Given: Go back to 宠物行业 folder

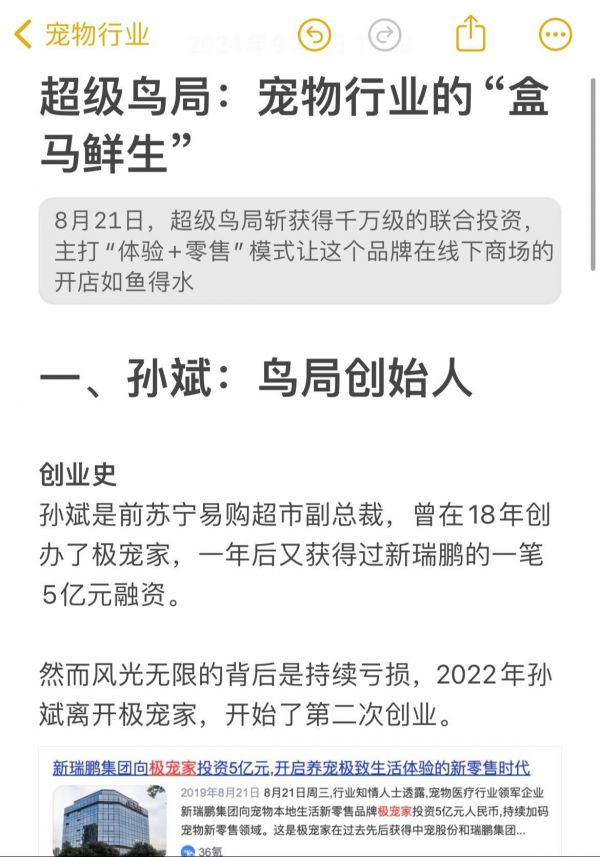Looking at the screenshot, I should [80, 35].
